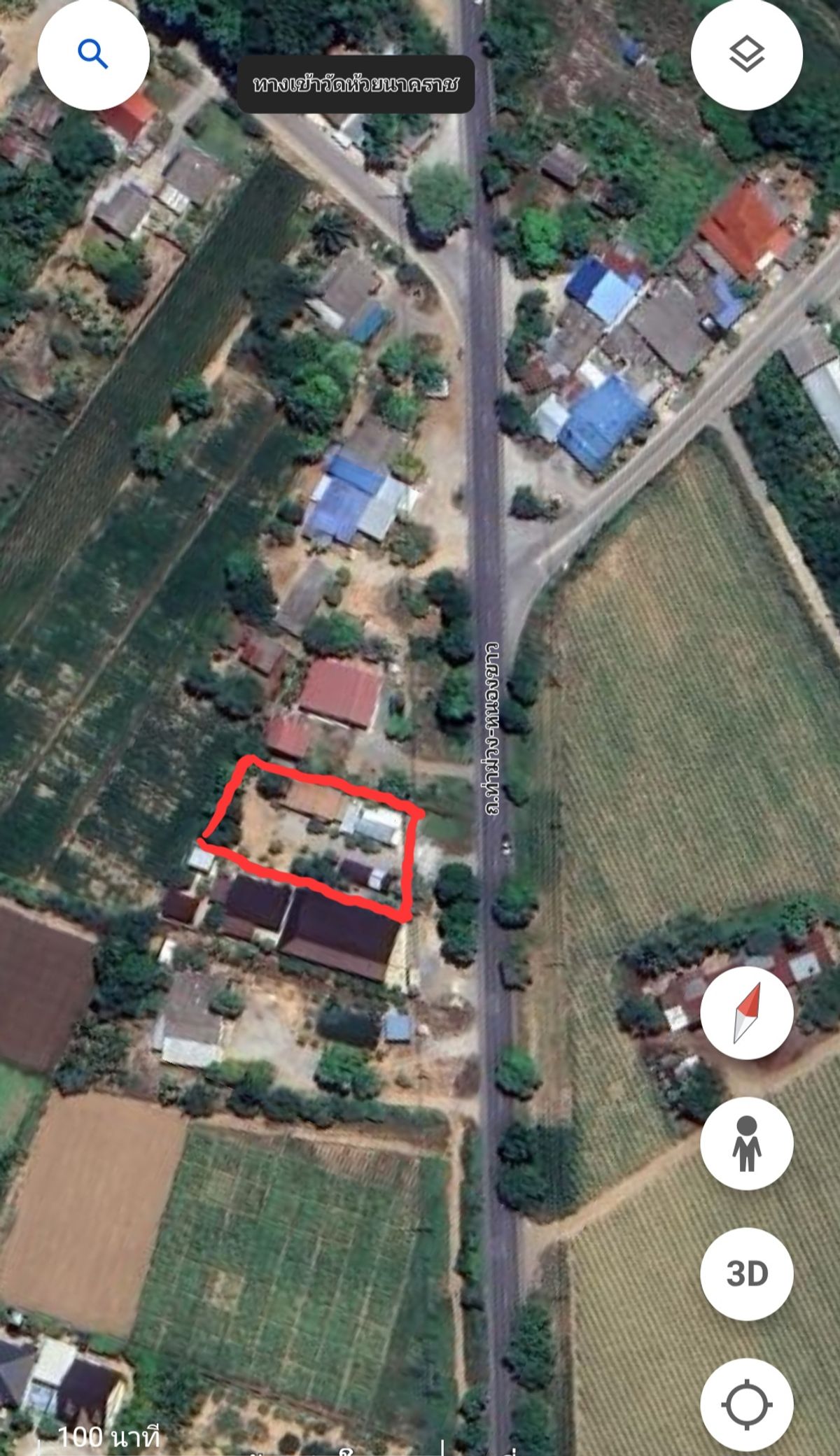
Task: Tap the compass to reset north
Action: point(746,1012)
